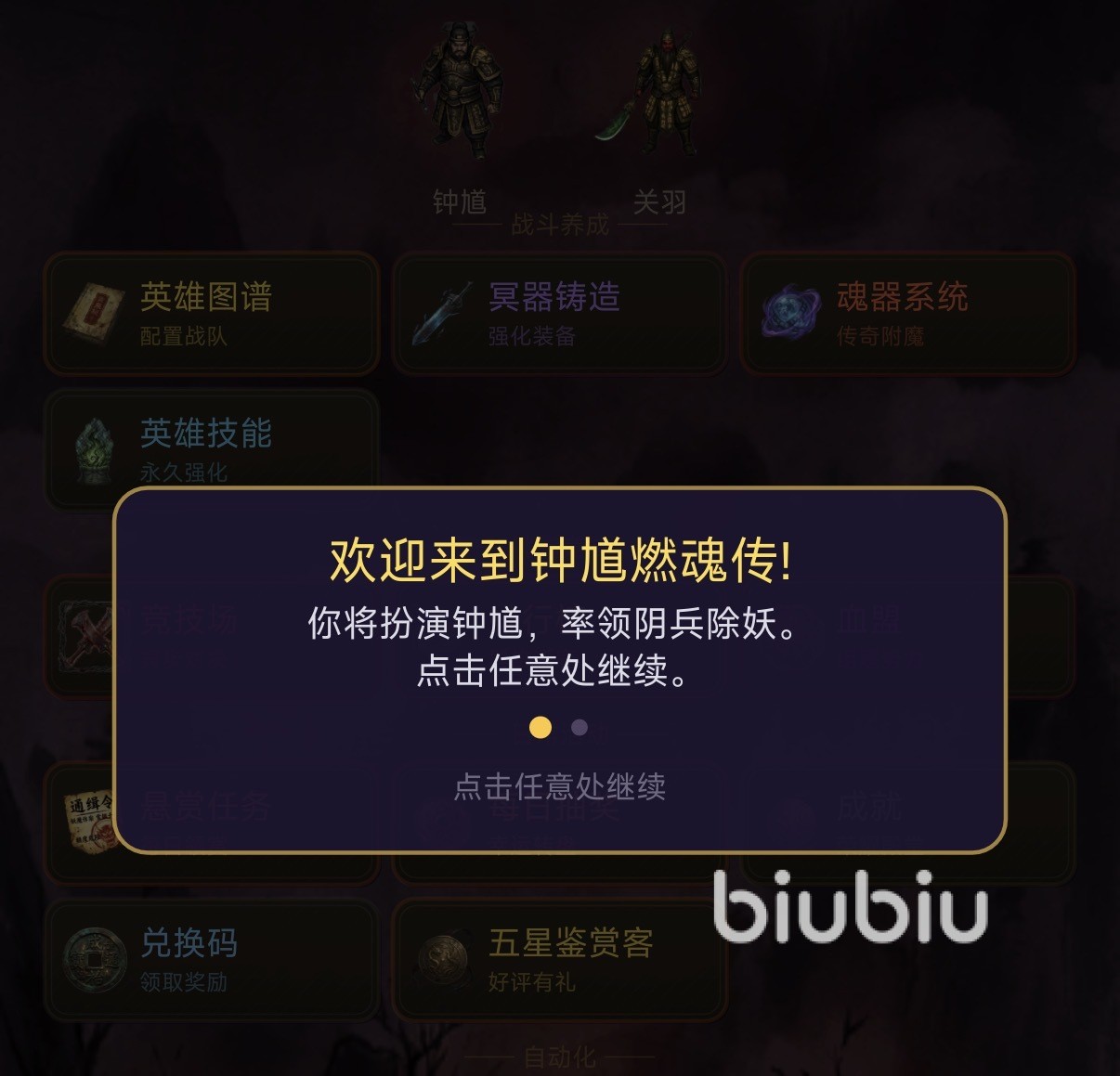Open 五星鉴赏客 rating reward card
This screenshot has width=1120, height=1076.
pyautogui.click(x=559, y=960)
